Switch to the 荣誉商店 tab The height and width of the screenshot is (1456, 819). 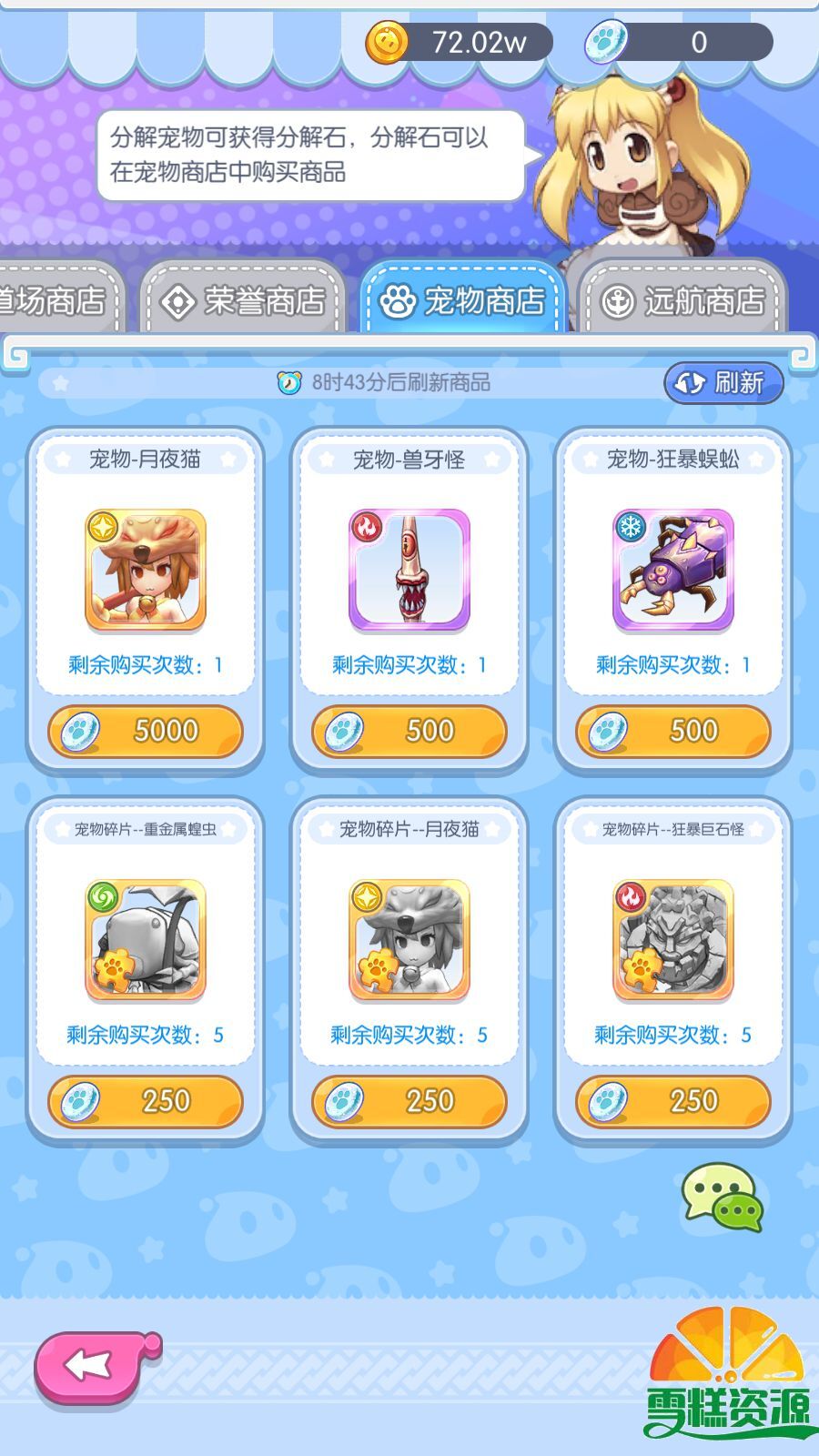(x=242, y=301)
